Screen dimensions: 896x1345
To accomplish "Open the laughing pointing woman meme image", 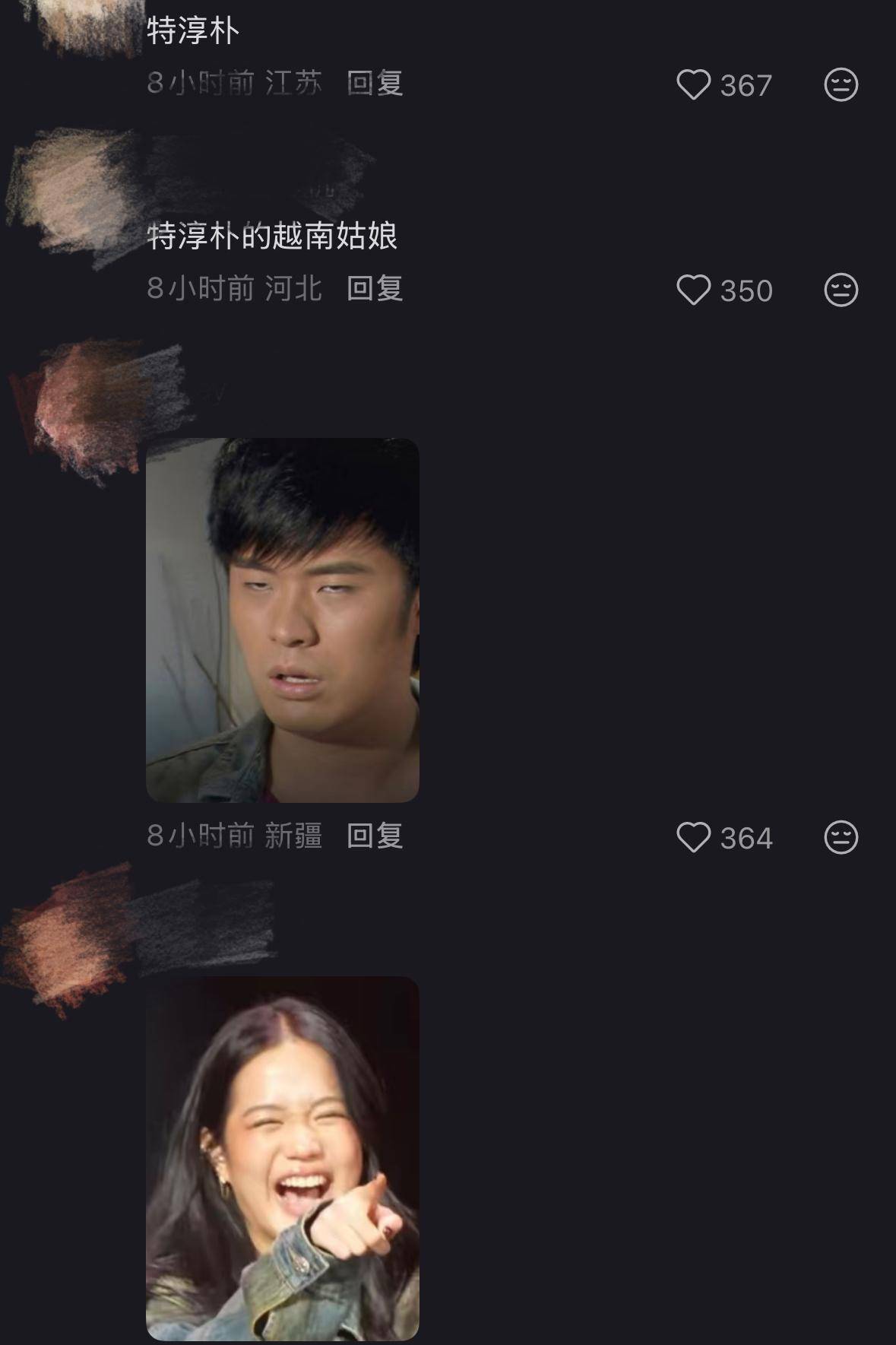I will click(282, 1157).
